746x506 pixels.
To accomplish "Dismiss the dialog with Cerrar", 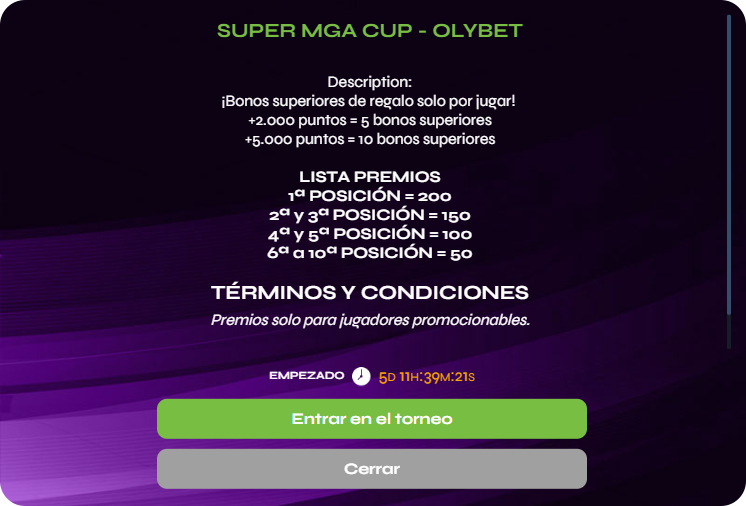I will click(371, 469).
